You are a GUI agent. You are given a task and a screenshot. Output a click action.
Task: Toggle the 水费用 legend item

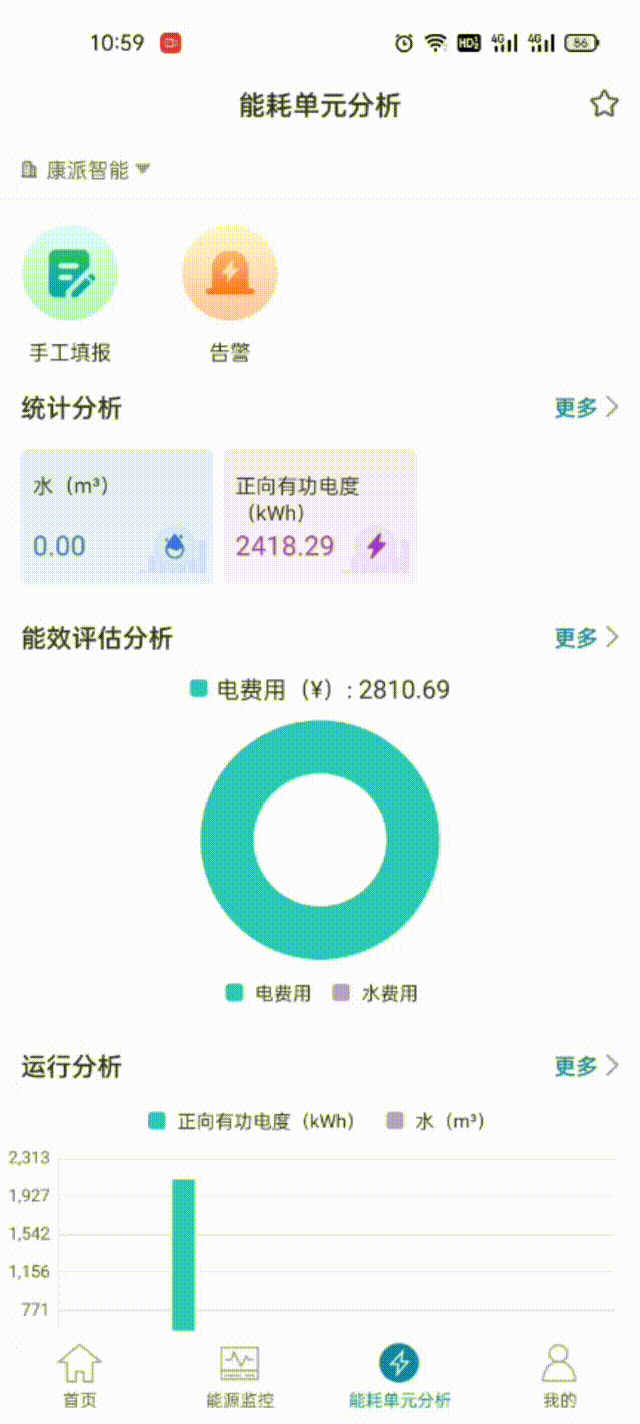click(376, 993)
